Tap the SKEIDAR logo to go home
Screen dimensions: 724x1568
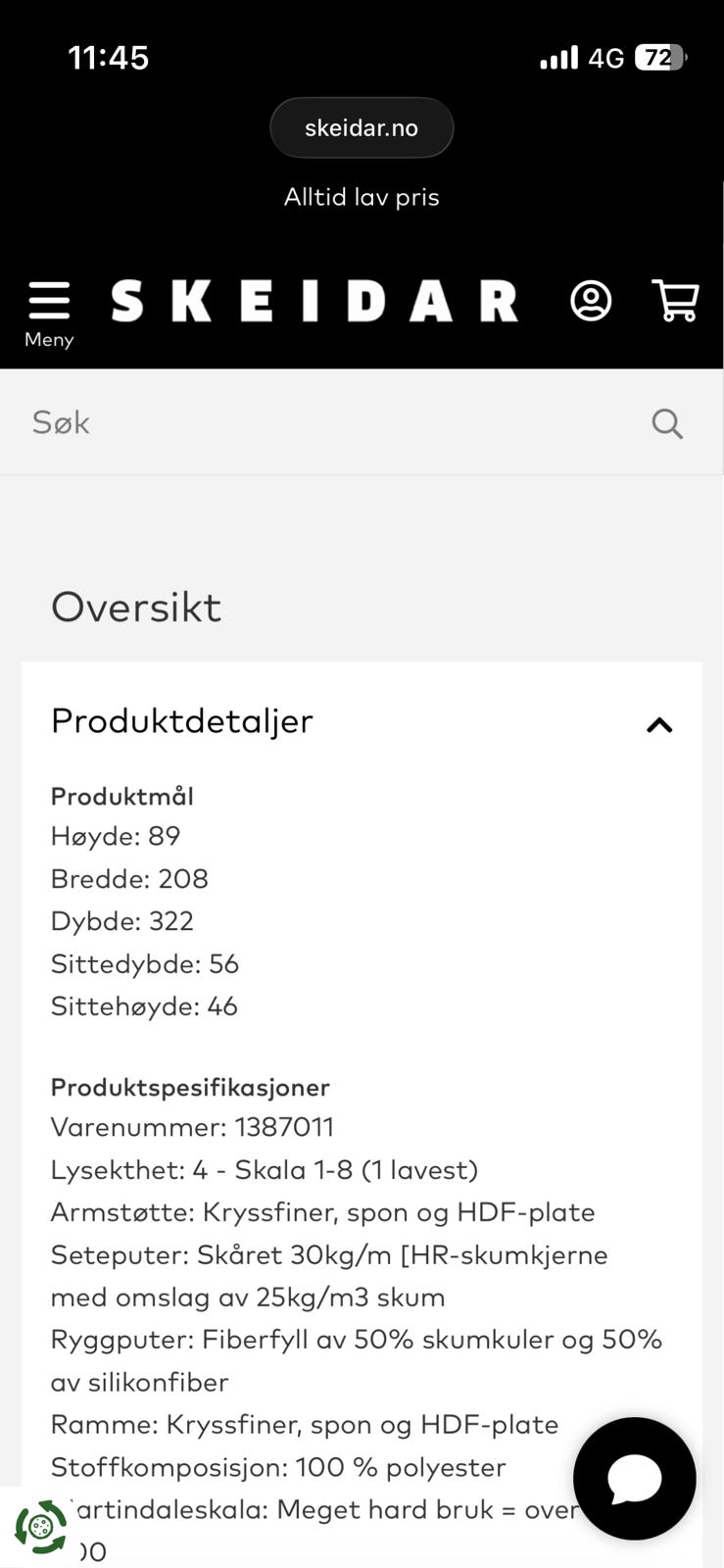coord(314,301)
